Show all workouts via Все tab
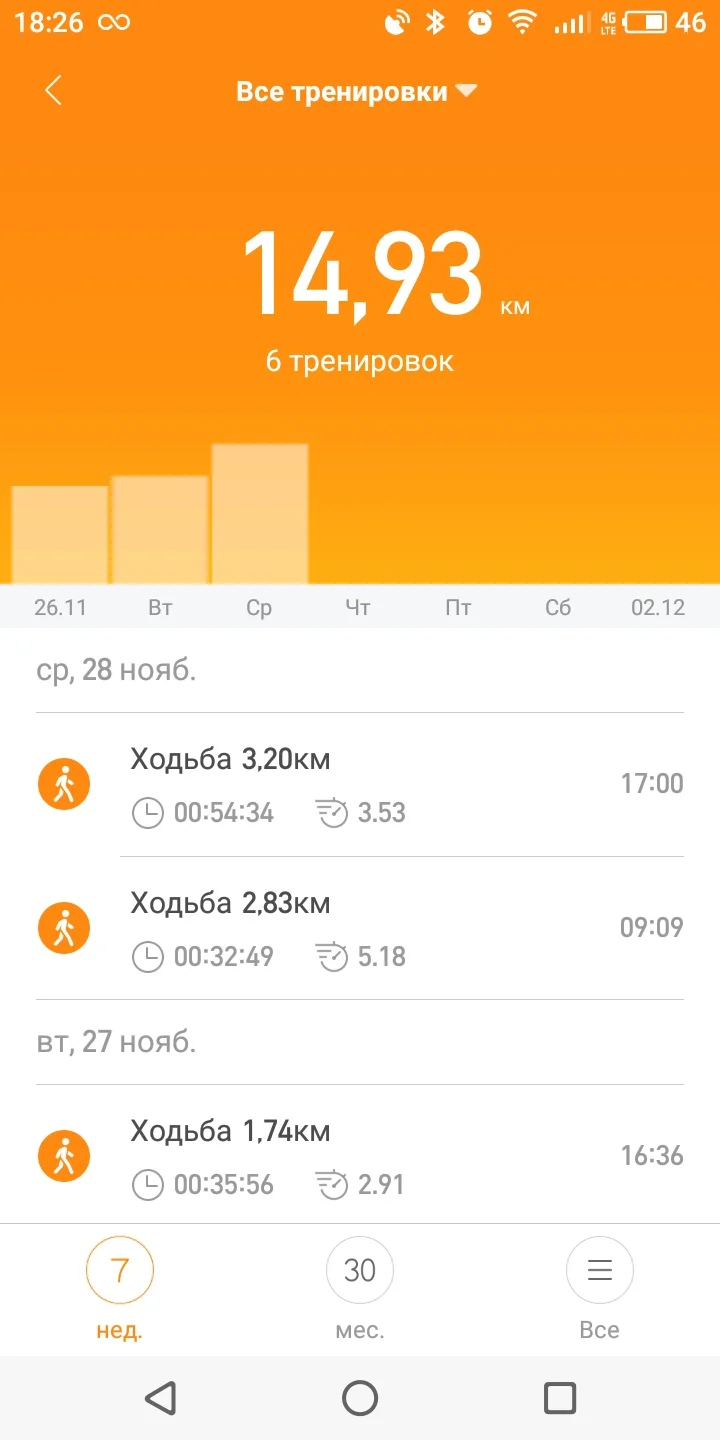The width and height of the screenshot is (720, 1440). [x=599, y=1285]
